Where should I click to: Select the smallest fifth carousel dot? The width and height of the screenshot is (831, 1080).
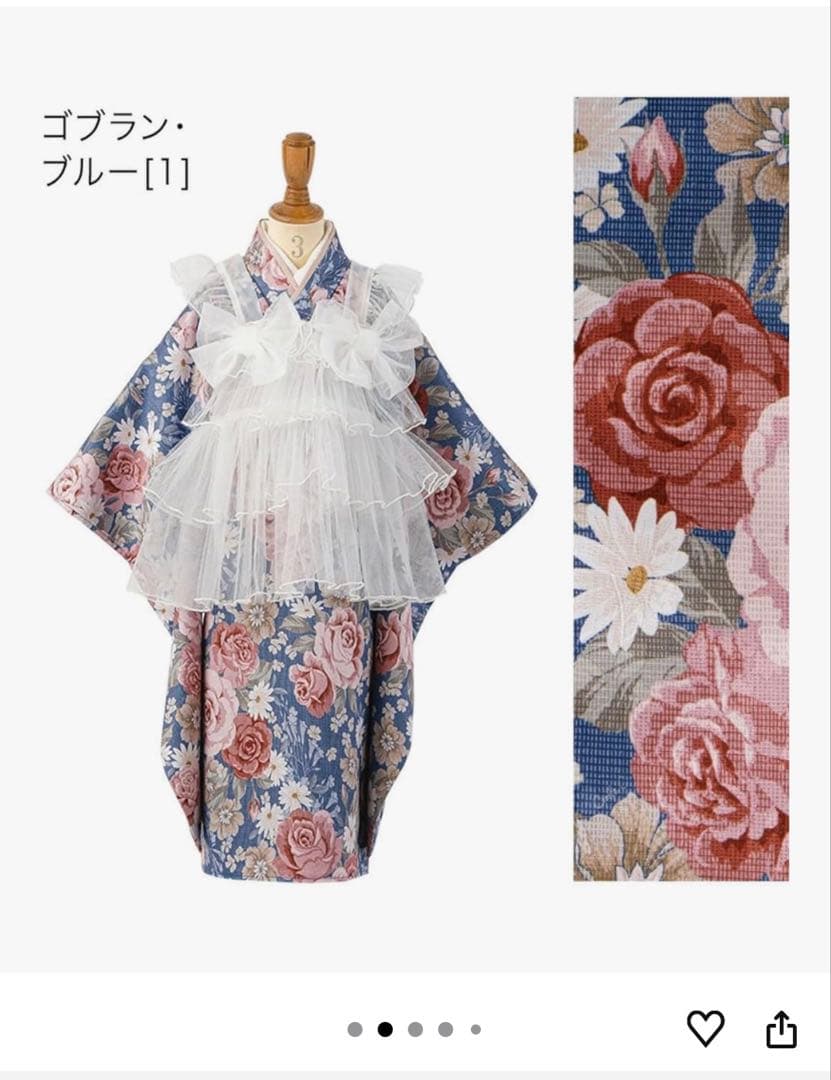click(476, 1028)
